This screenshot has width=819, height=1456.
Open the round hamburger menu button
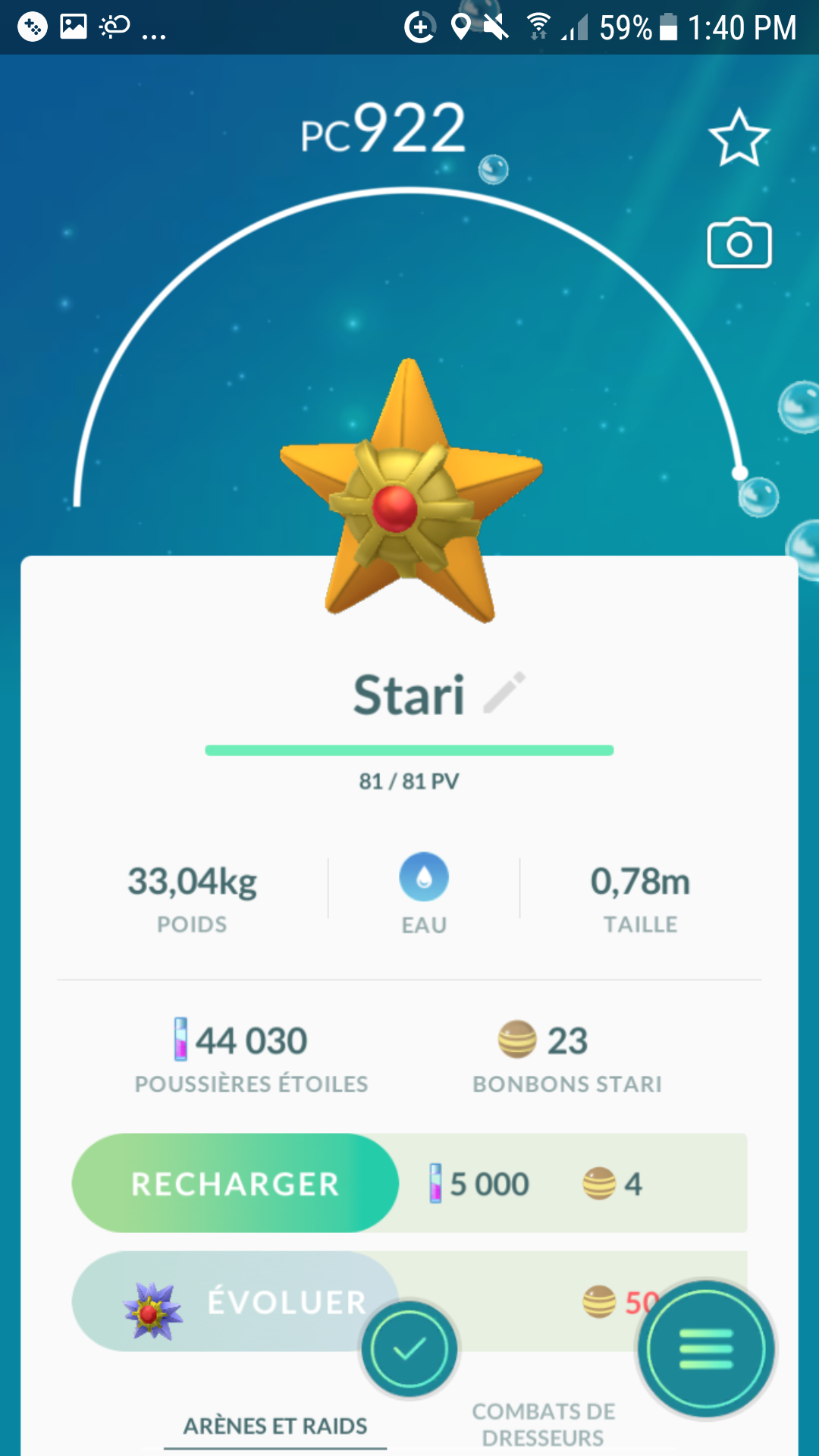pos(706,1349)
